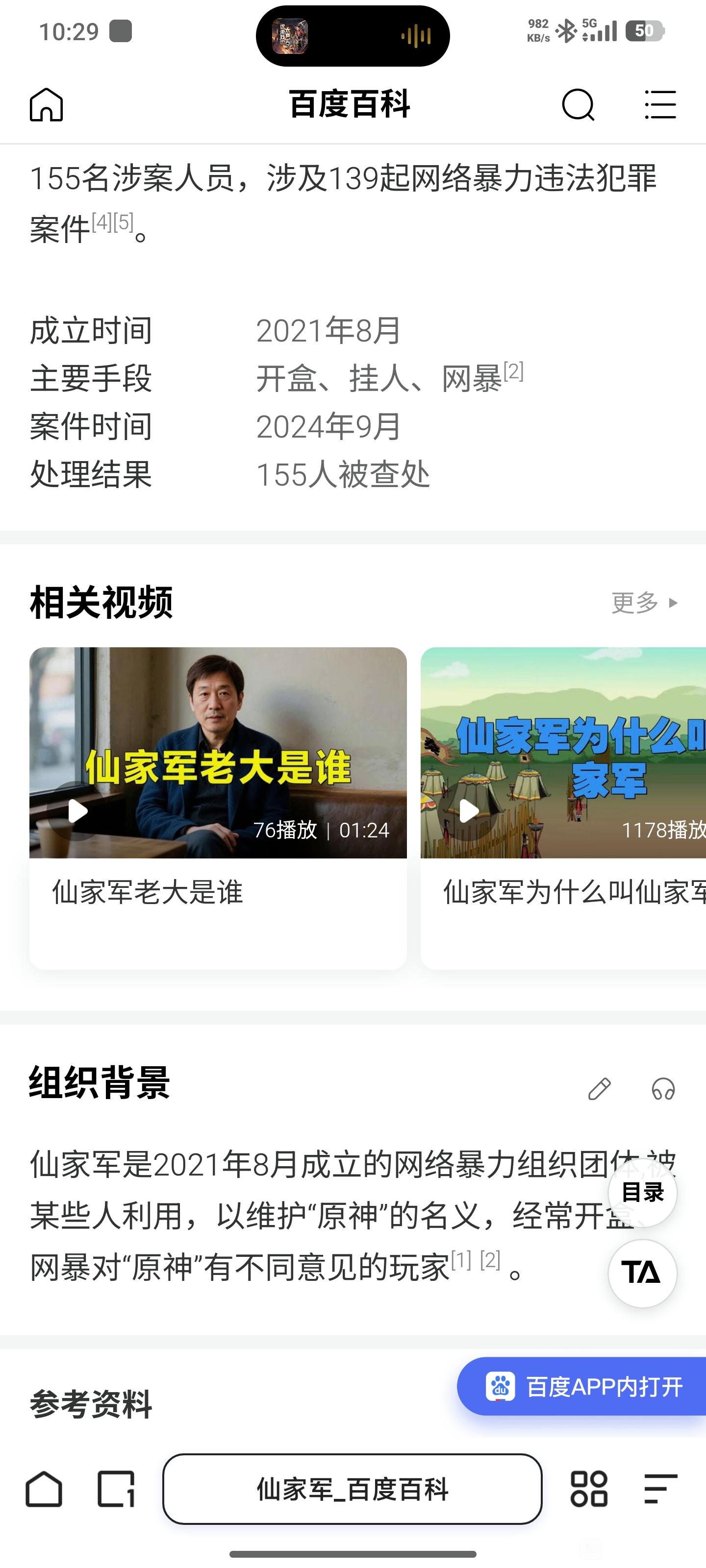Open the browser four-square grid menu
The height and width of the screenshot is (1568, 706).
click(588, 1490)
